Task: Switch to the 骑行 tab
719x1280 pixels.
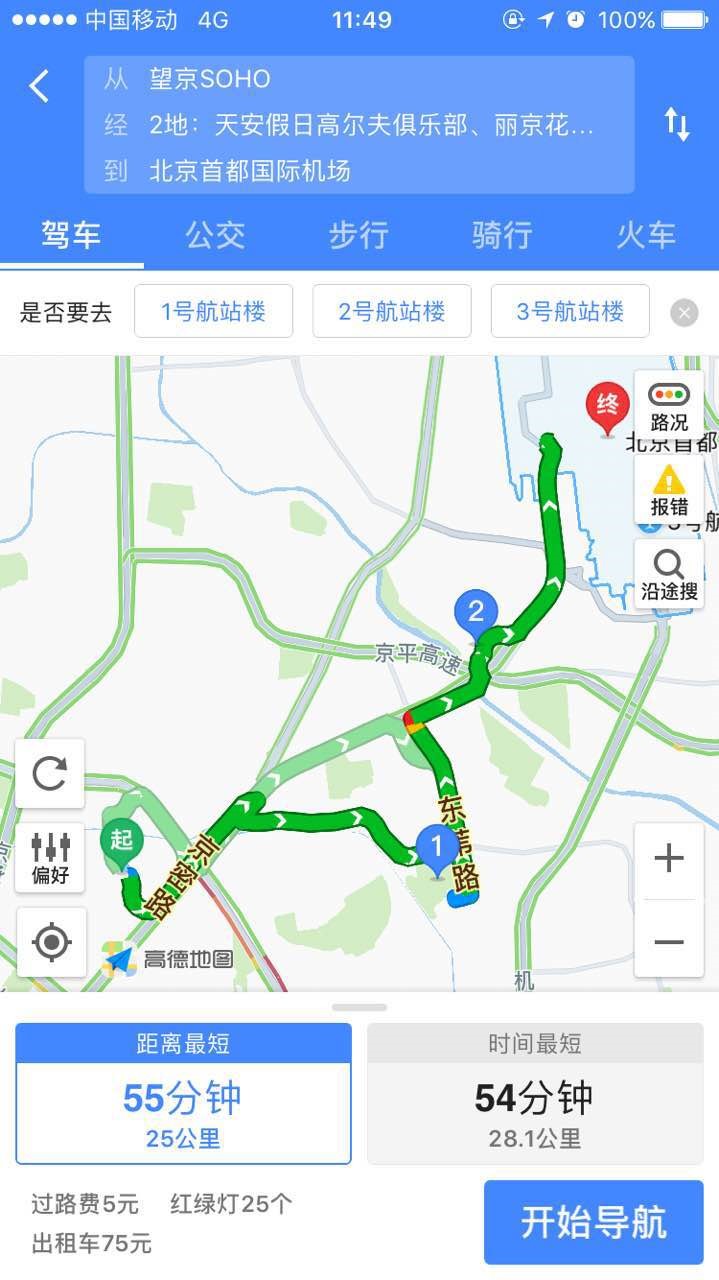Action: (x=502, y=235)
